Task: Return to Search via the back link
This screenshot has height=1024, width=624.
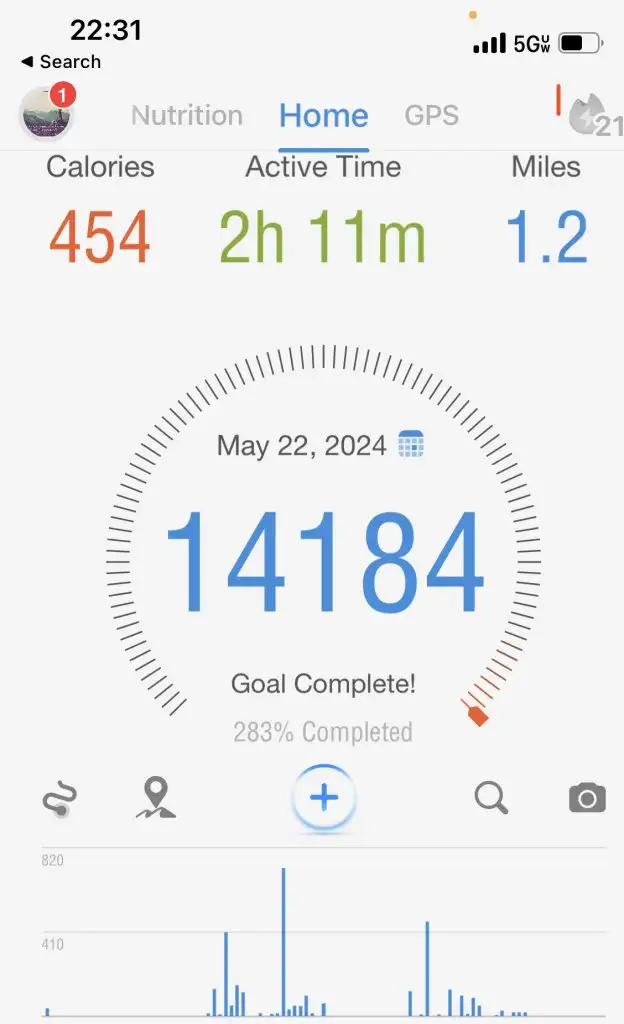Action: coord(61,62)
